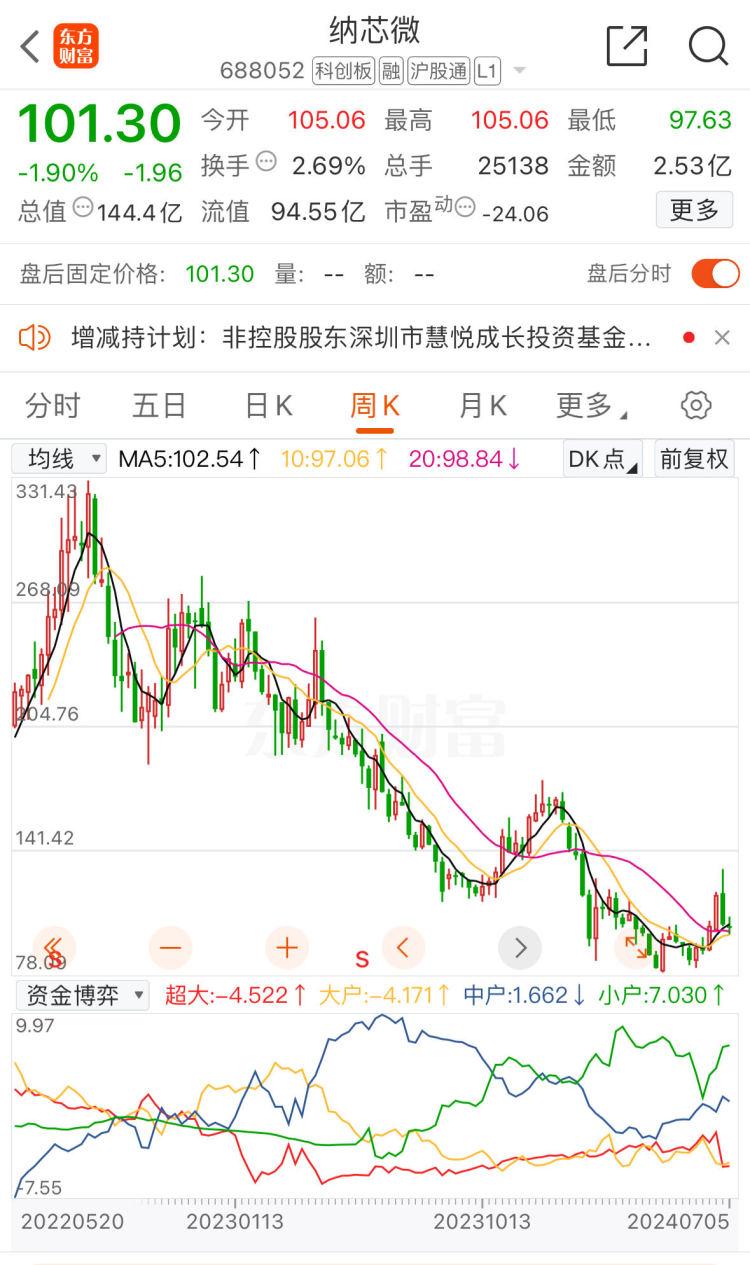Zoom out the chart with minus button
The height and width of the screenshot is (1265, 750).
(x=170, y=947)
